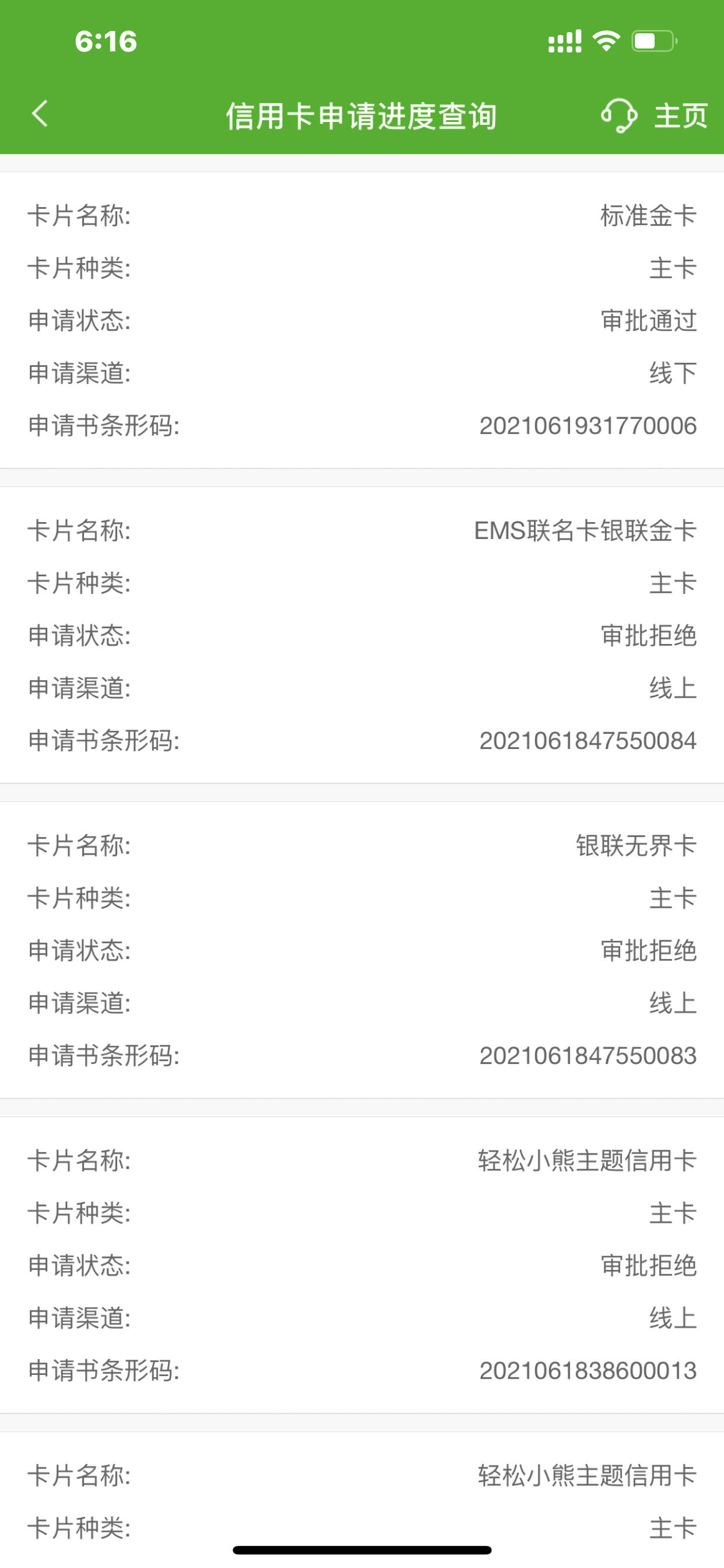The height and width of the screenshot is (1568, 724).
Task: Go back using the top-left arrow
Action: coord(40,114)
